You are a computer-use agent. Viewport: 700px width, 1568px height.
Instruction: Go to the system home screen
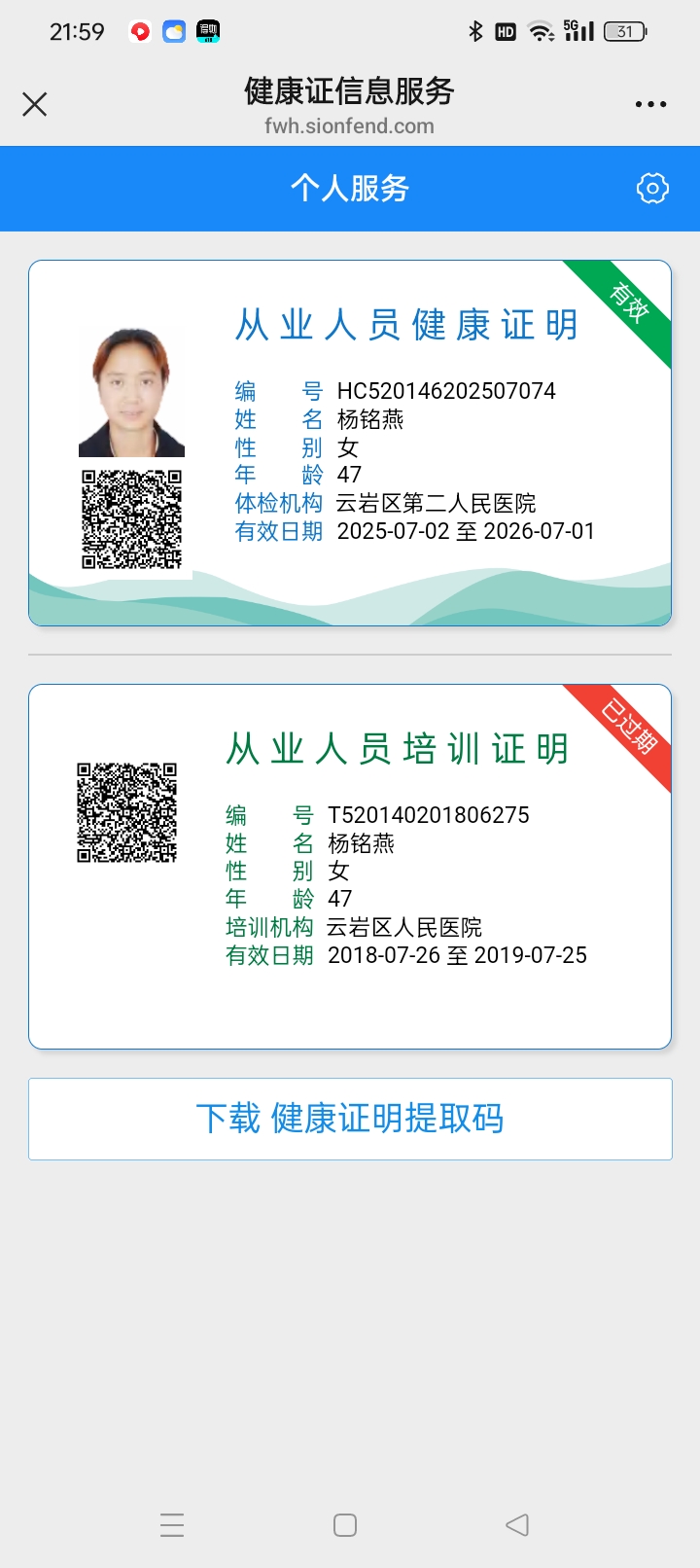tap(345, 1525)
